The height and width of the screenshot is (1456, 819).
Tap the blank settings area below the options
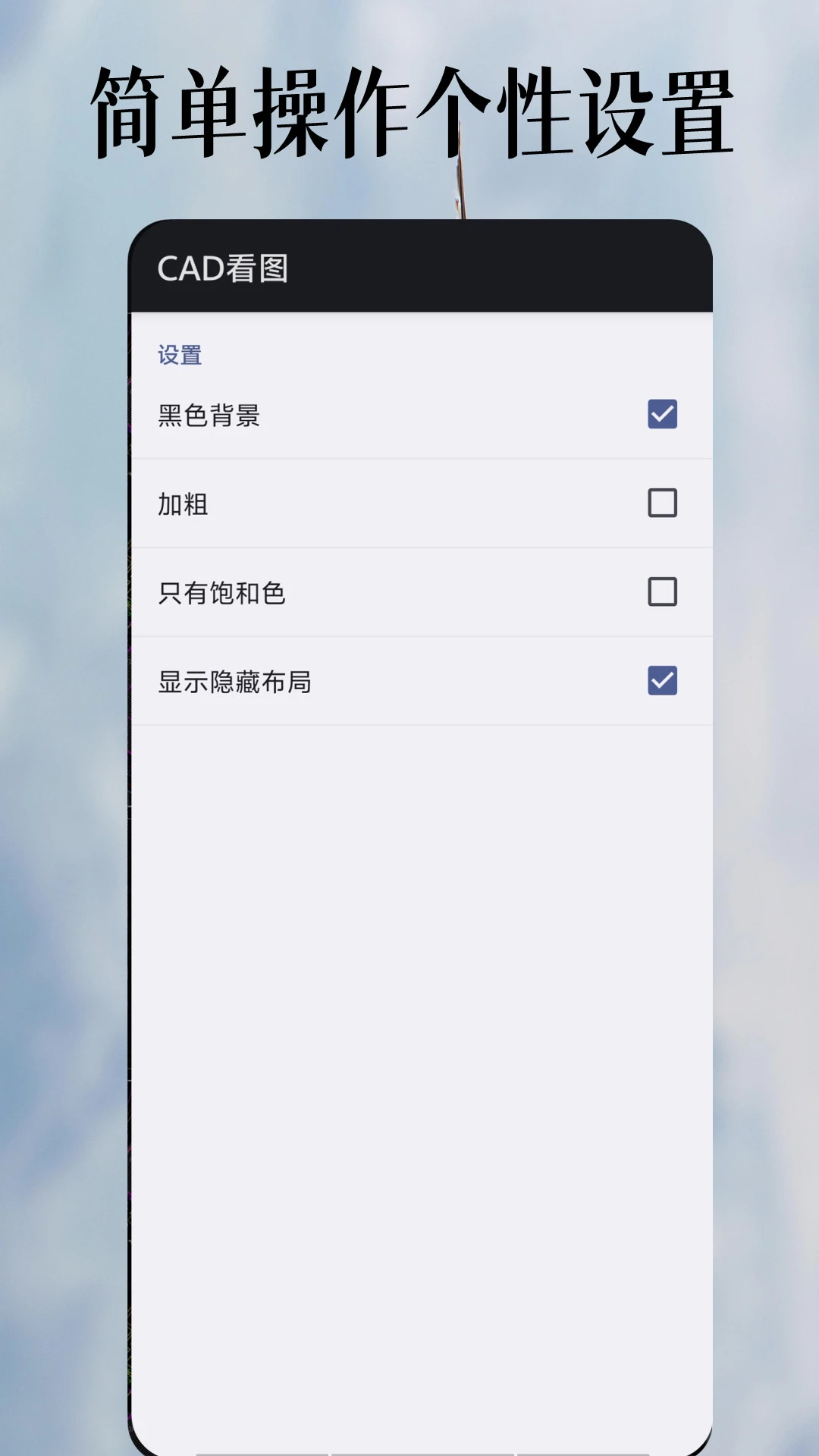pos(422,986)
